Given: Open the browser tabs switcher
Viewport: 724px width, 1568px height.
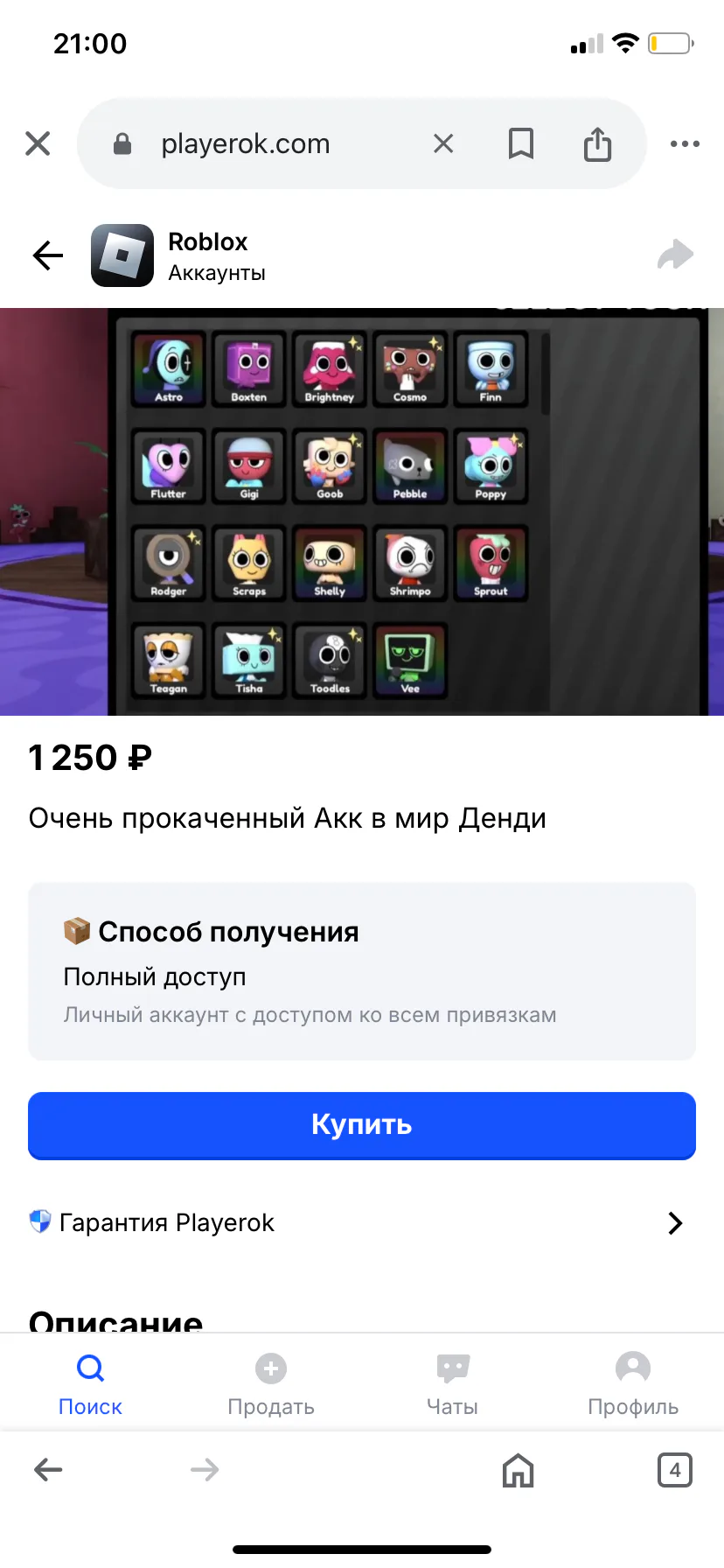Looking at the screenshot, I should click(x=675, y=1470).
